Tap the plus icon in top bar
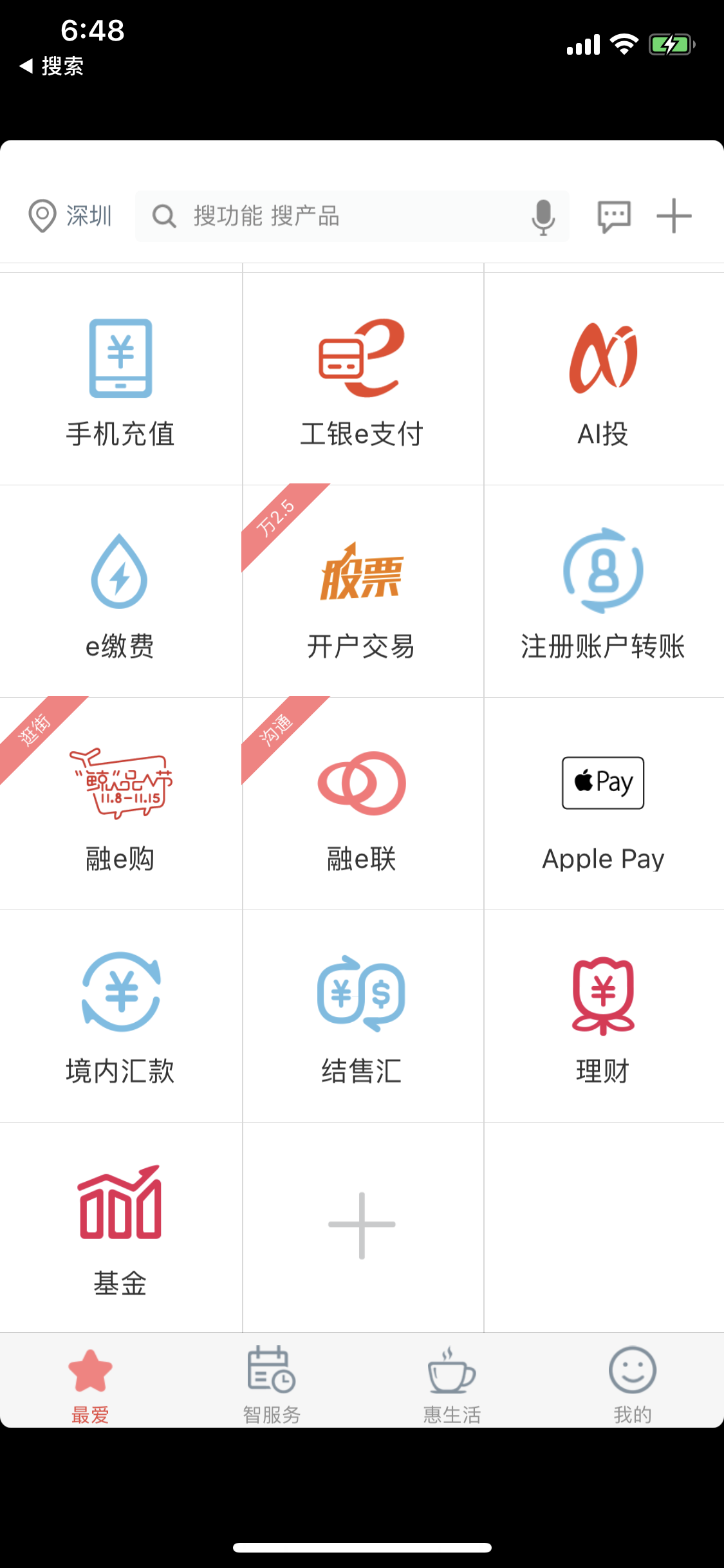724x1568 pixels. (674, 216)
